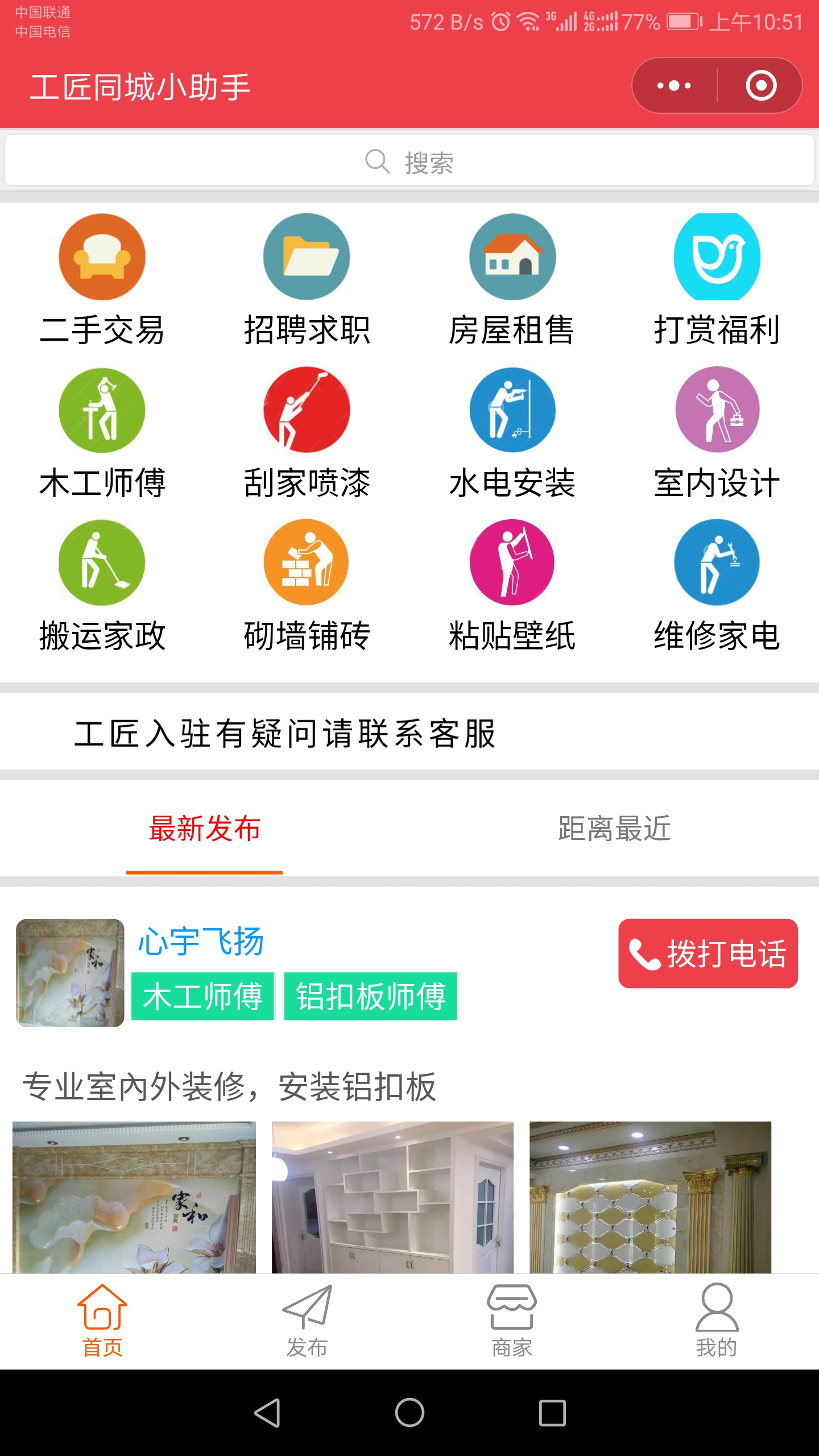Select the 粘贴壁纸 wallpaper icon
Viewport: 819px width, 1456px height.
pyautogui.click(x=511, y=562)
